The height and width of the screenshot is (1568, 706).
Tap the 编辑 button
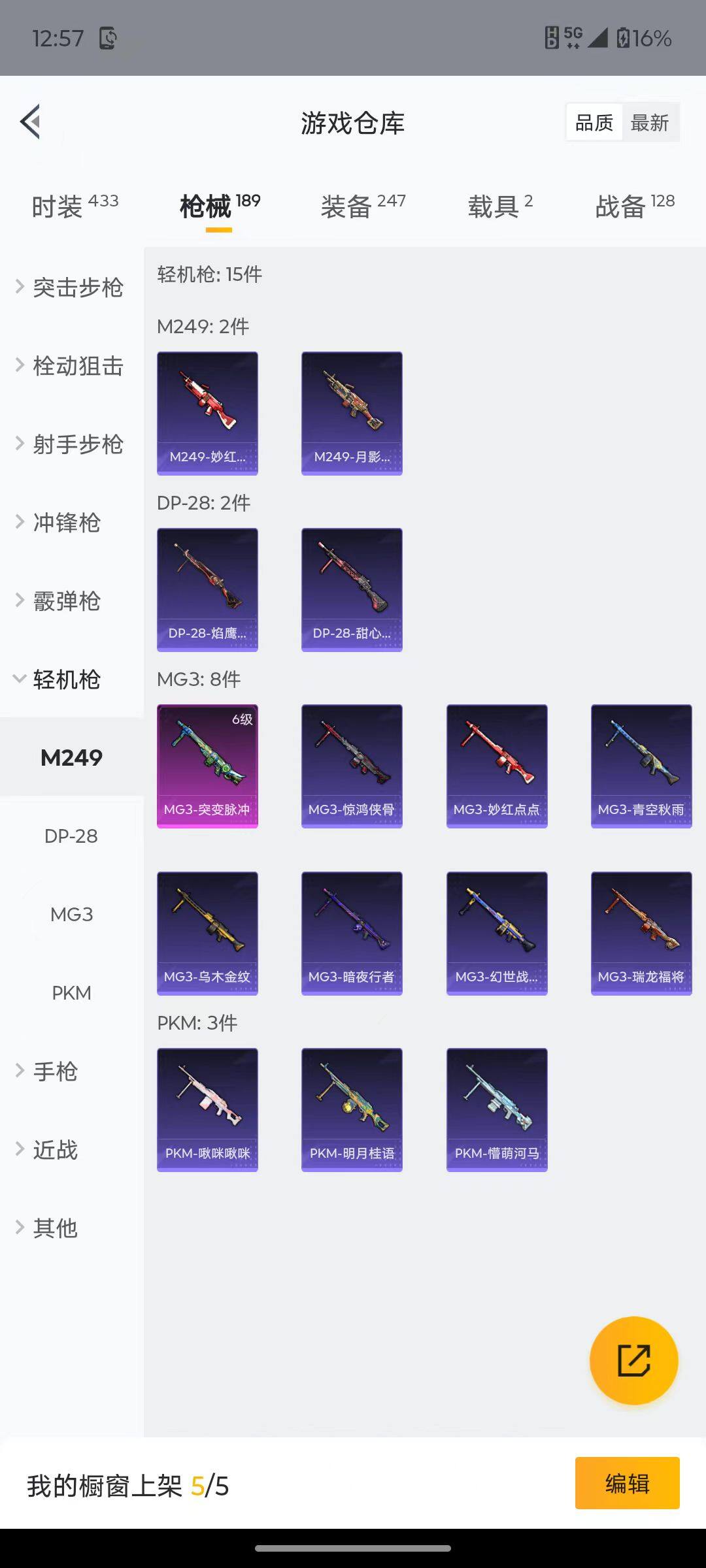[x=627, y=1483]
